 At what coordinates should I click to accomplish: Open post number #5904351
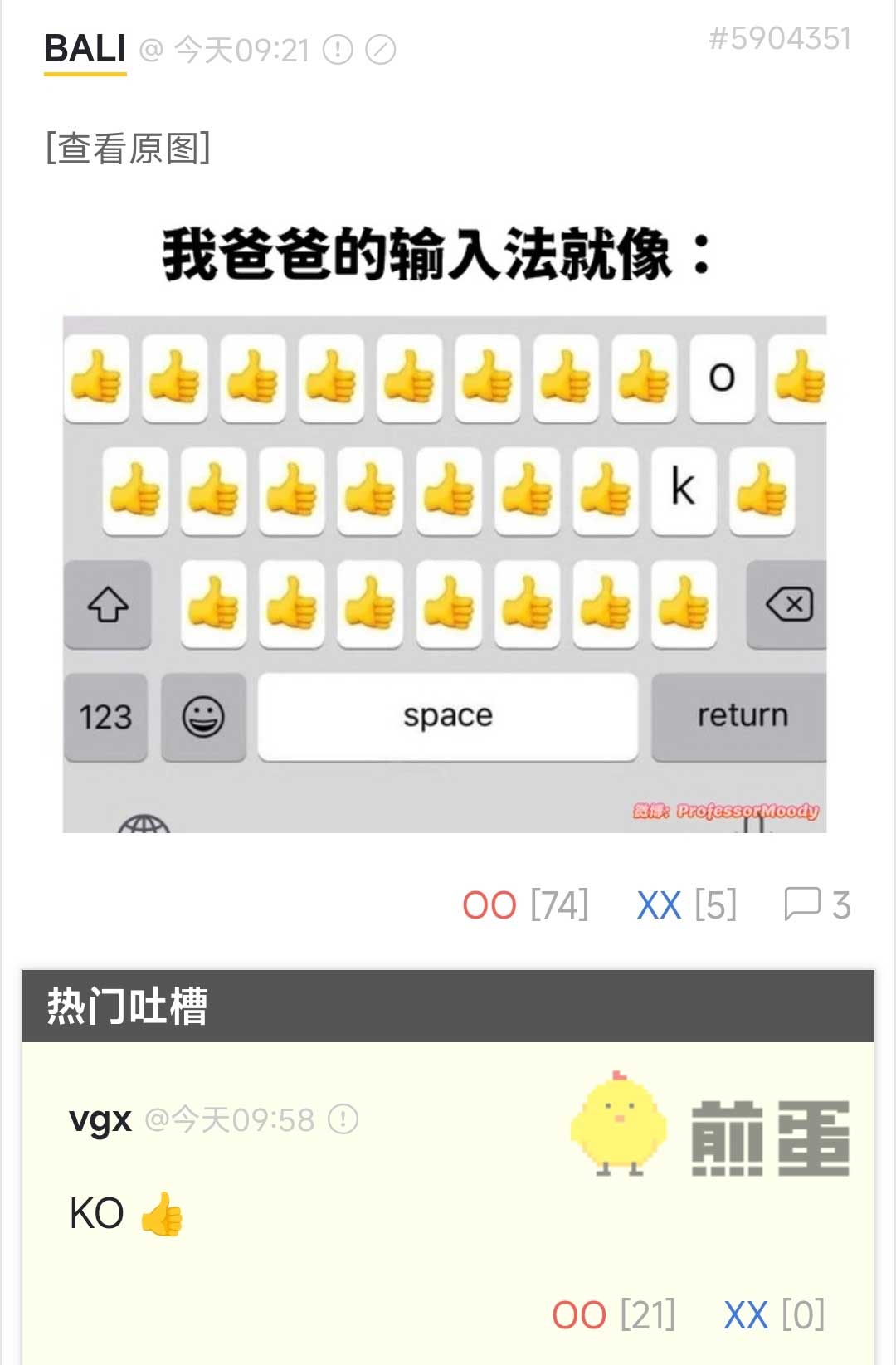point(779,38)
